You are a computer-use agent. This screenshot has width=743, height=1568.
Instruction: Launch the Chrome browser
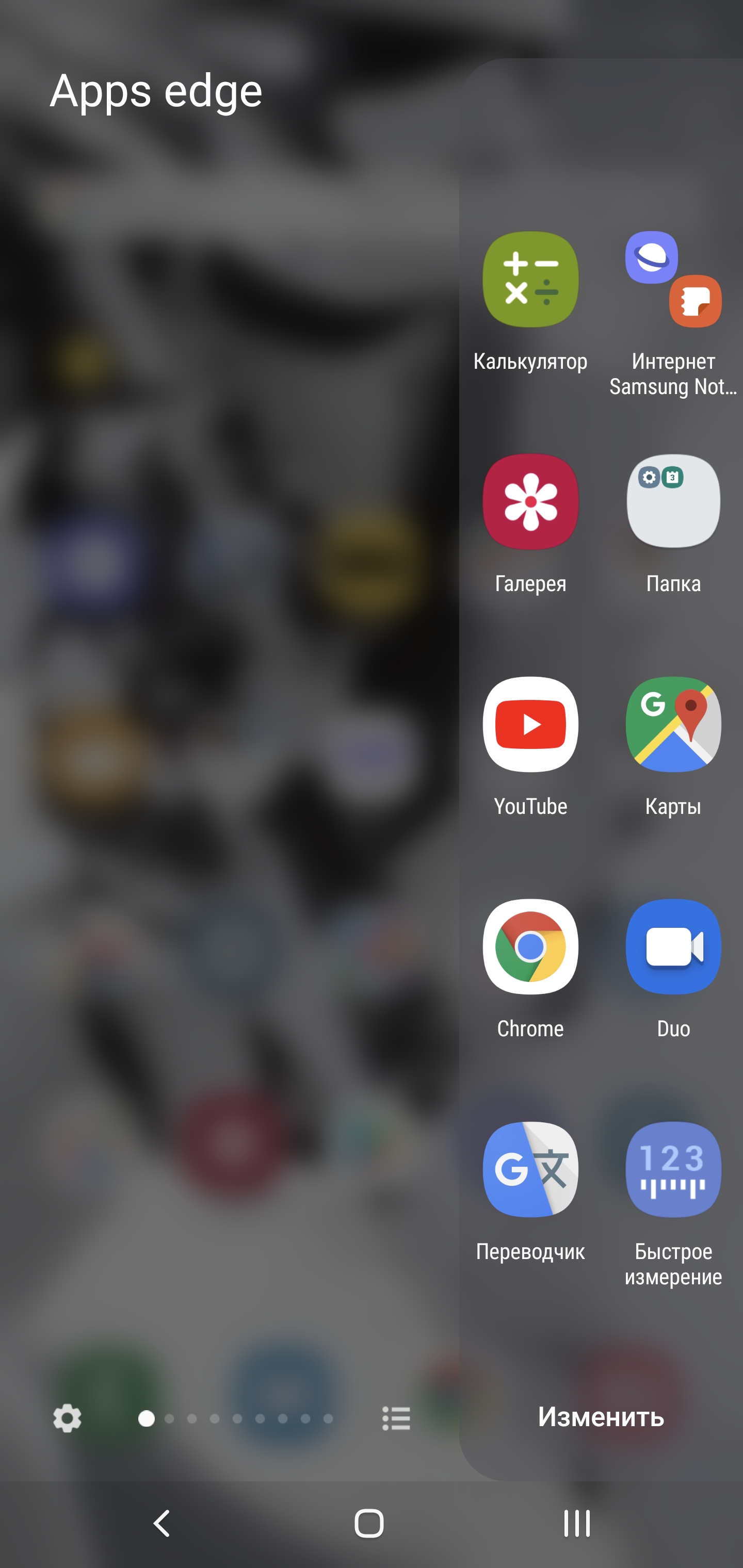pyautogui.click(x=530, y=946)
